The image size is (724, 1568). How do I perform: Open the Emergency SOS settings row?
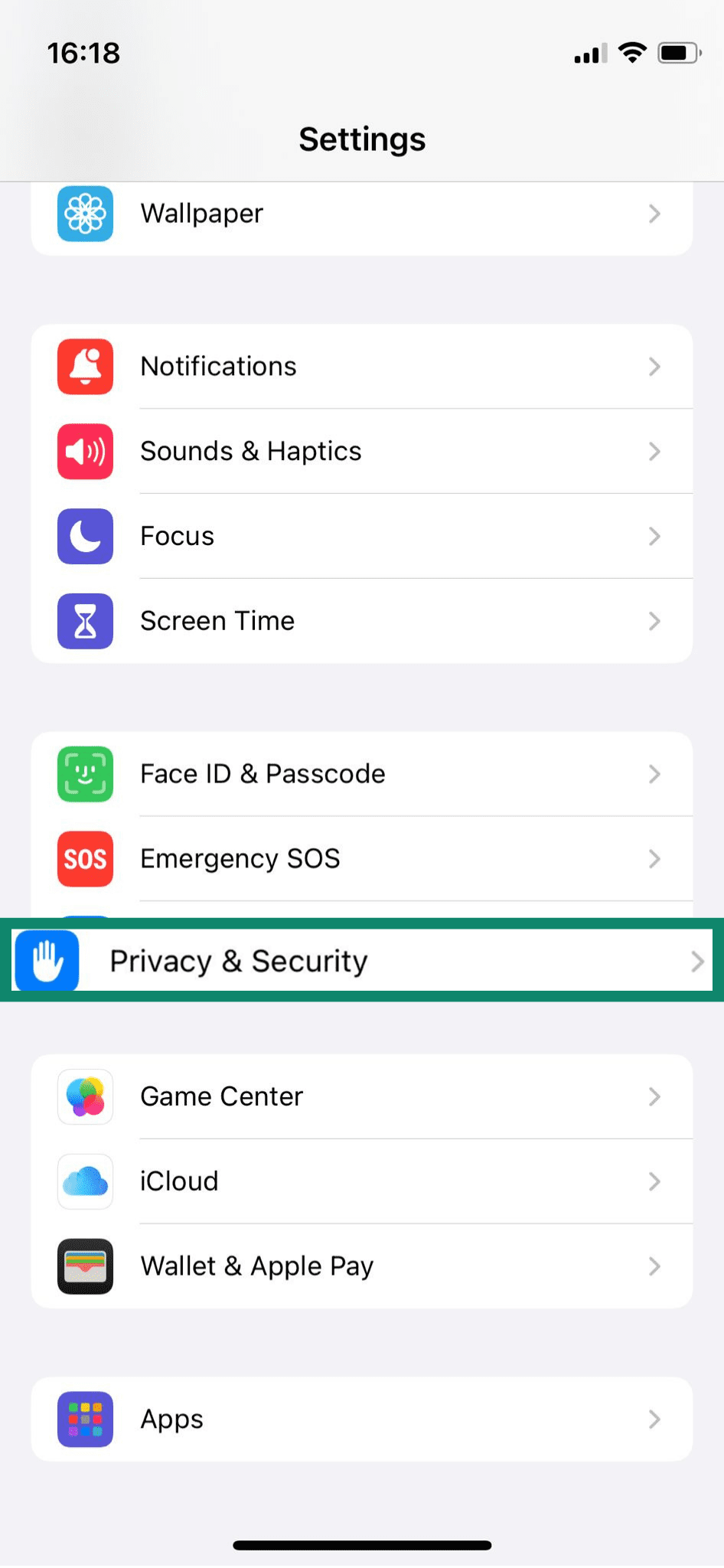click(x=362, y=859)
